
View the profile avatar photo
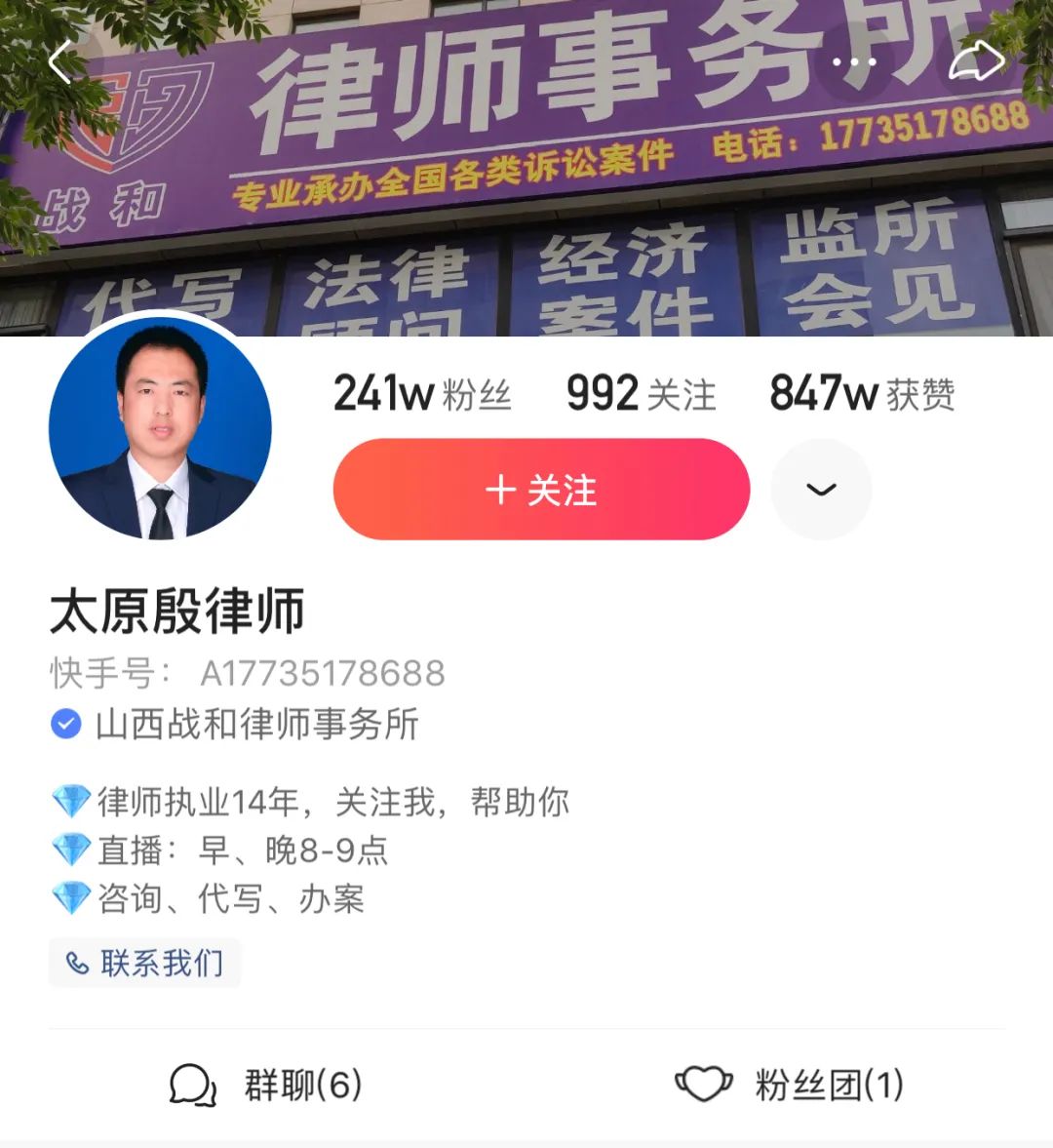[160, 430]
